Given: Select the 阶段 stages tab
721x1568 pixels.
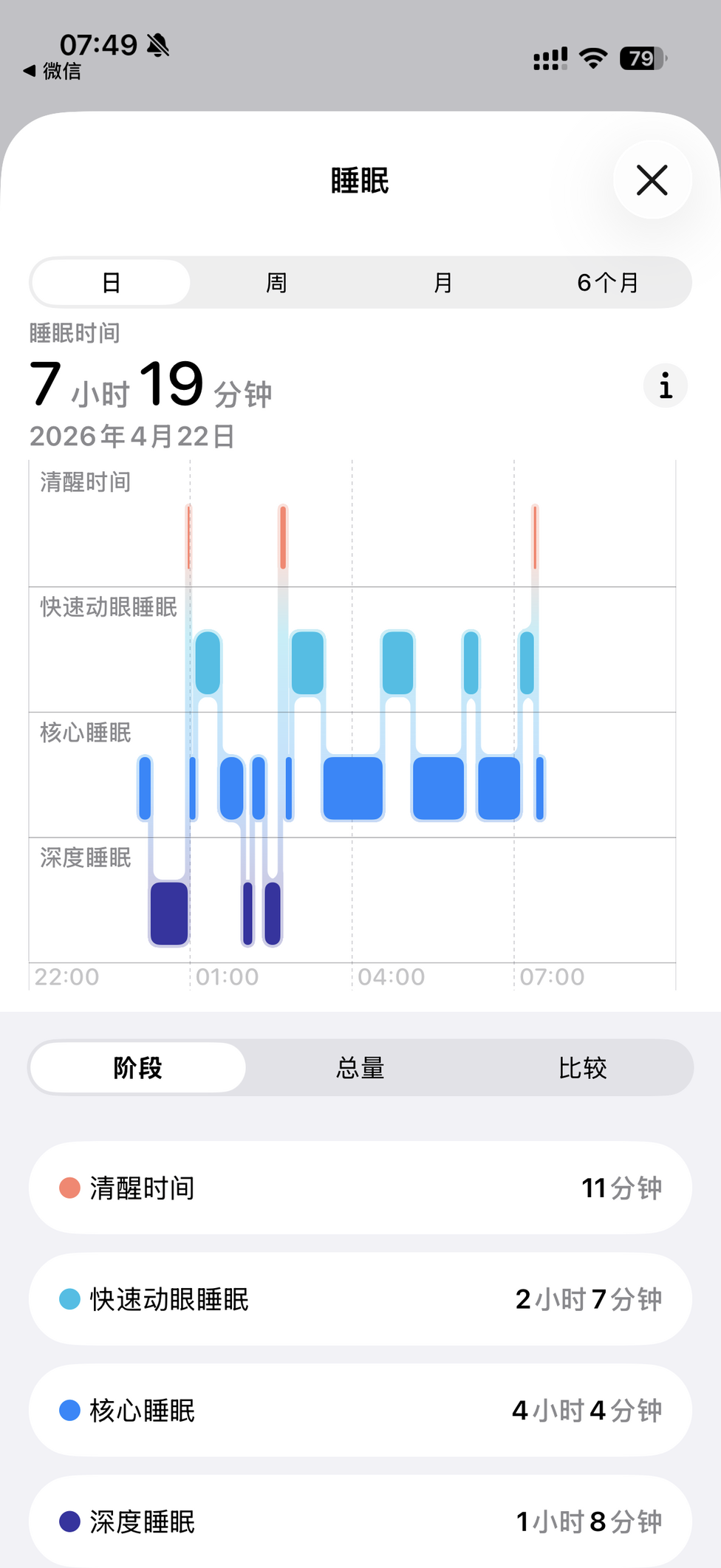Looking at the screenshot, I should tap(138, 1067).
